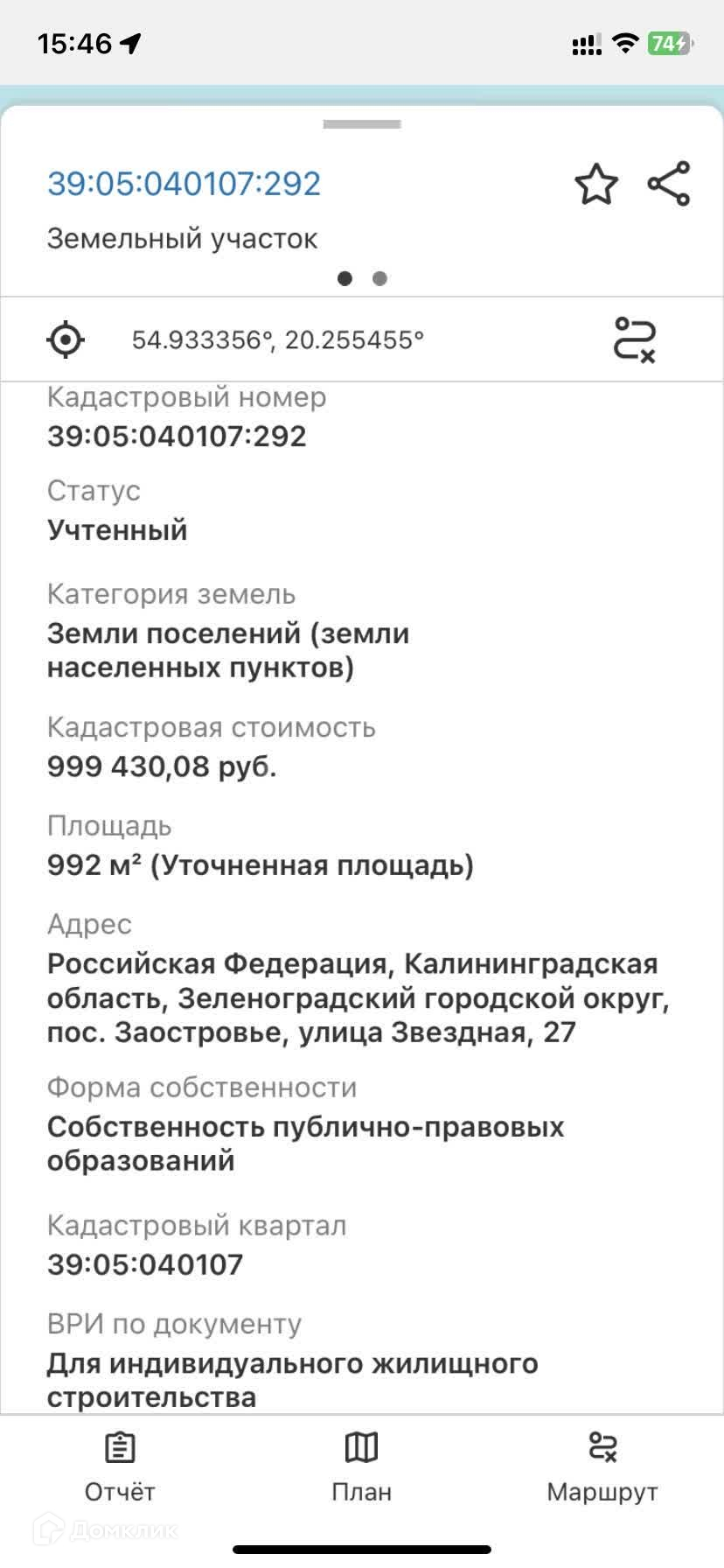
Task: Center the map using the location target icon
Action: (66, 339)
